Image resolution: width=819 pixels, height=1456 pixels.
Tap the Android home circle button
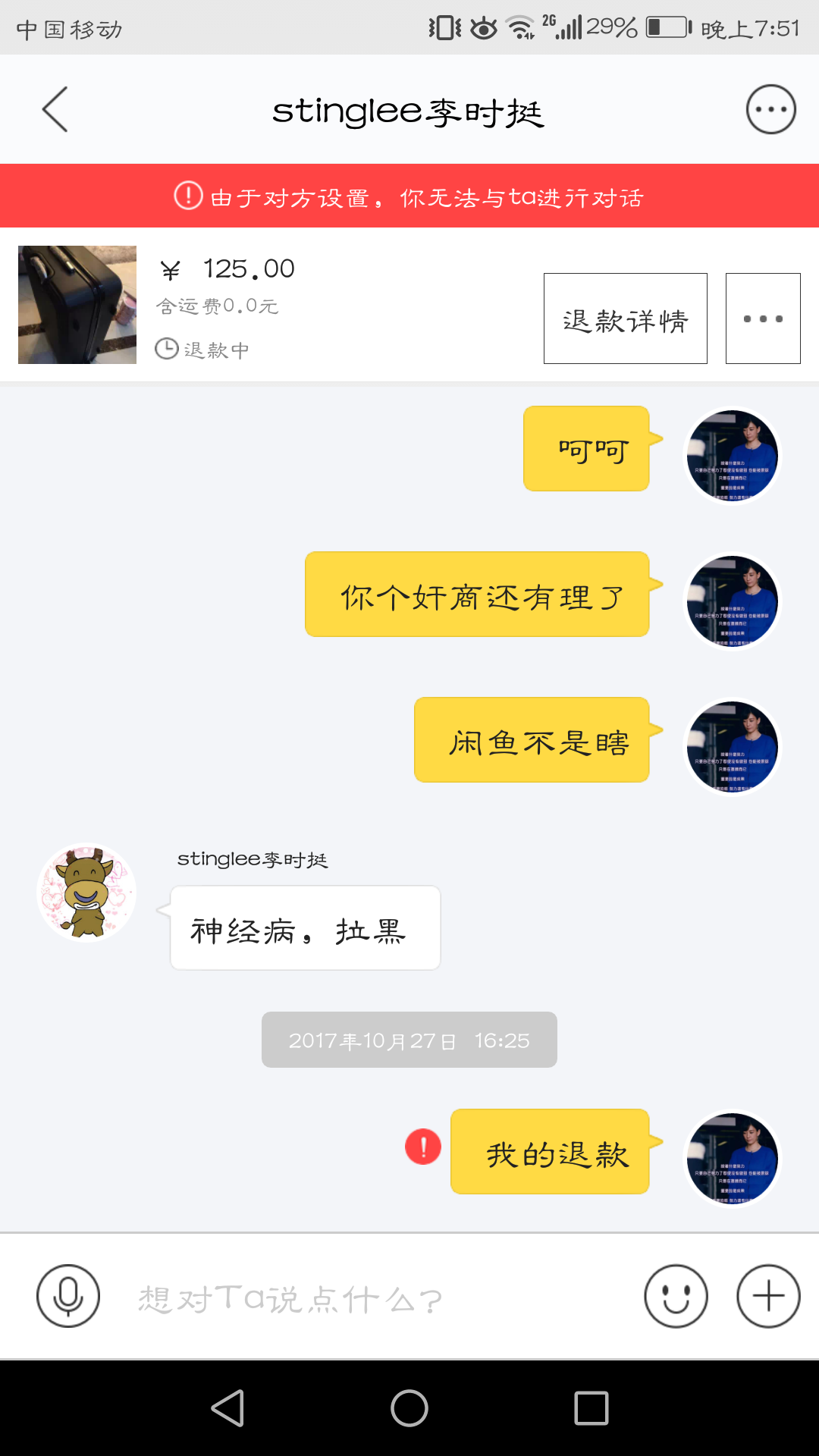[x=409, y=1407]
